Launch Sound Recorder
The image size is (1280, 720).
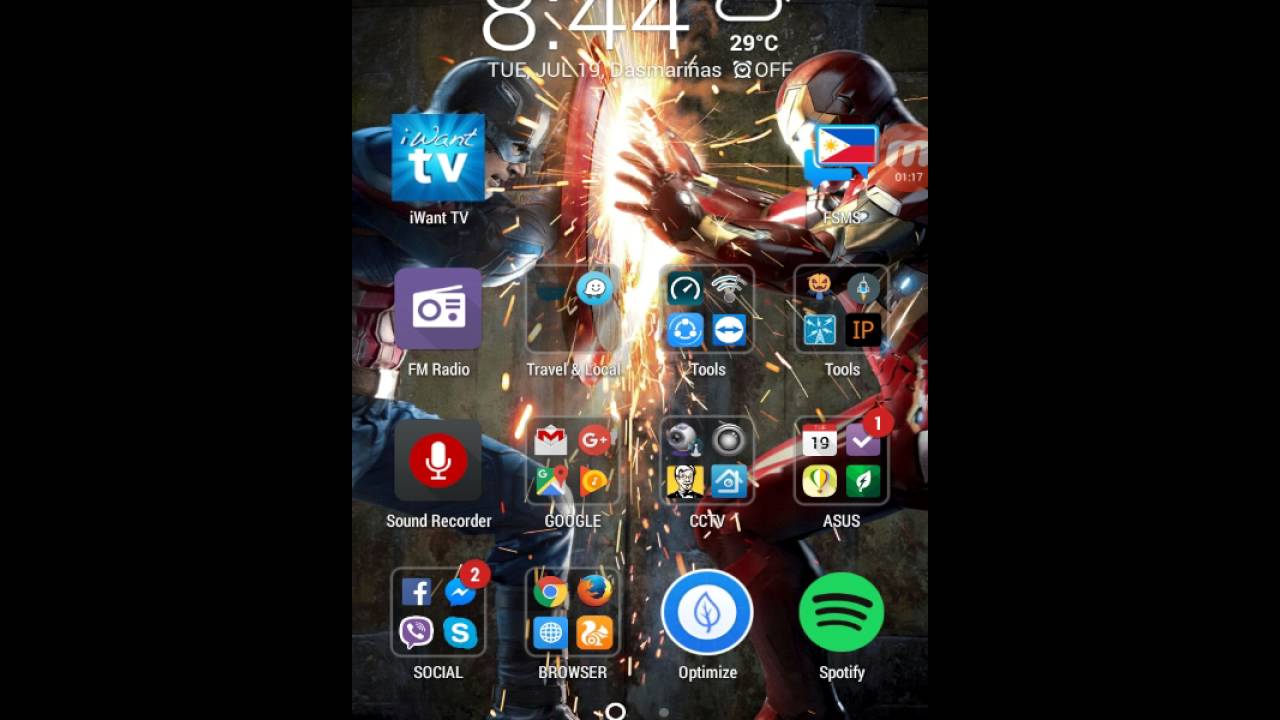pyautogui.click(x=438, y=461)
